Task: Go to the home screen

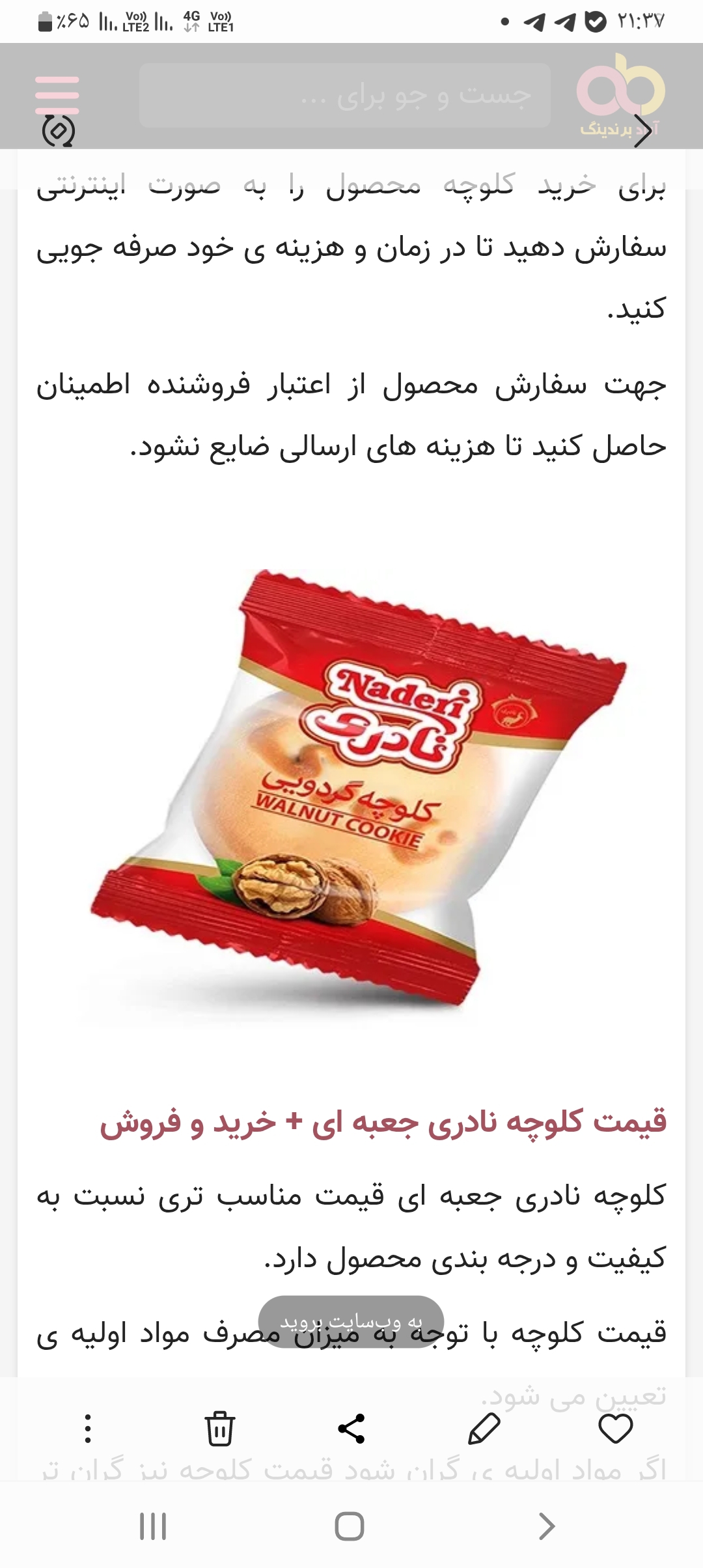Action: 350,1526
